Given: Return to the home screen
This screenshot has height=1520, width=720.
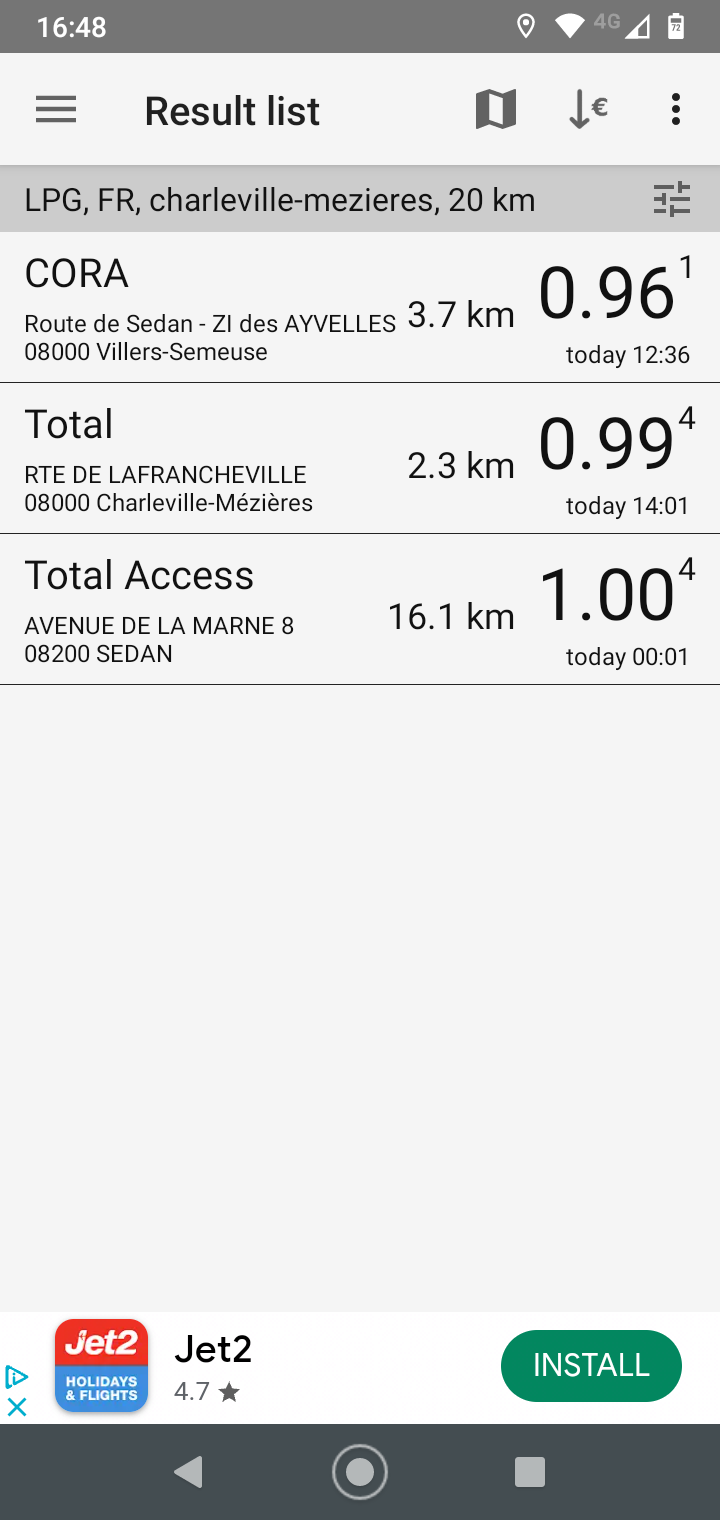Looking at the screenshot, I should point(360,1472).
